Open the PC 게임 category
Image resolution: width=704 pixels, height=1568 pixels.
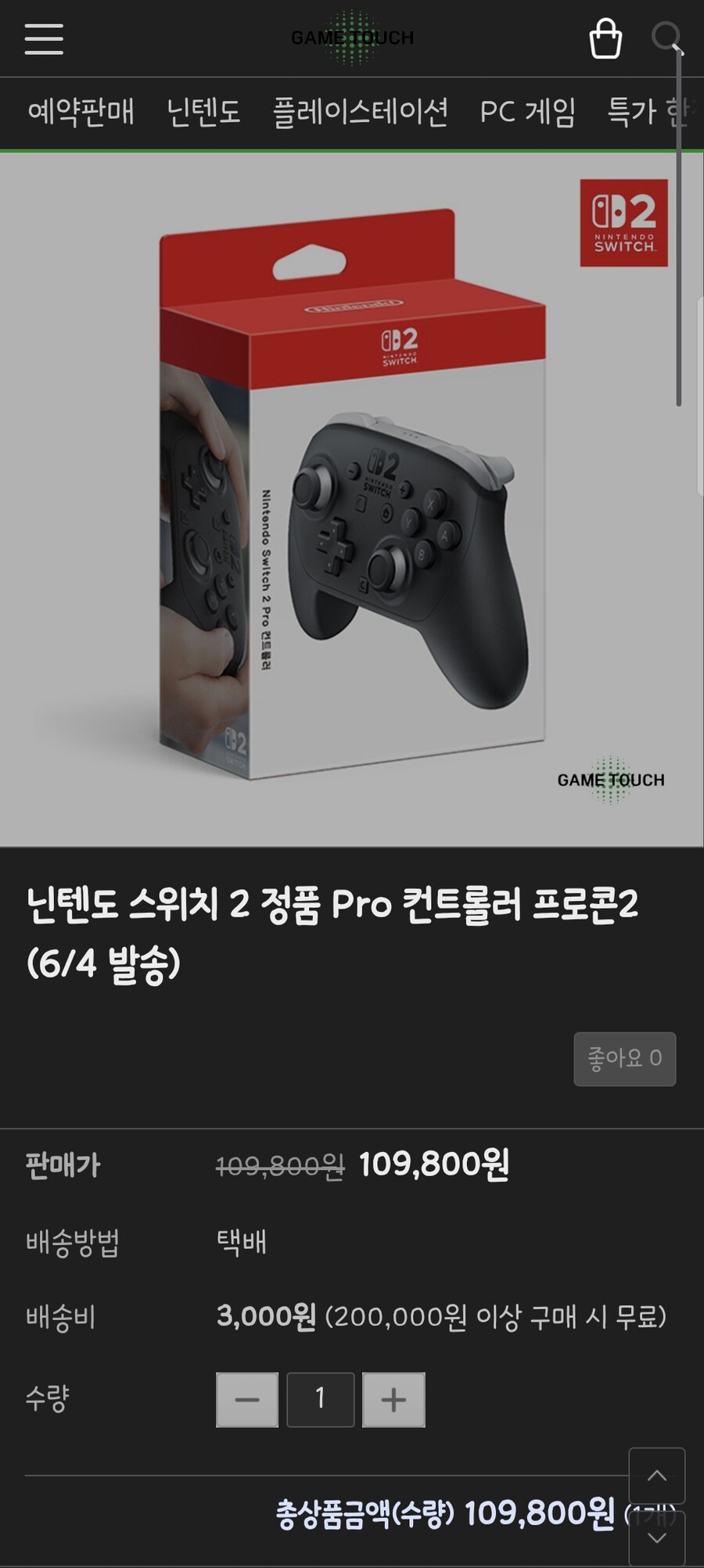coord(528,112)
